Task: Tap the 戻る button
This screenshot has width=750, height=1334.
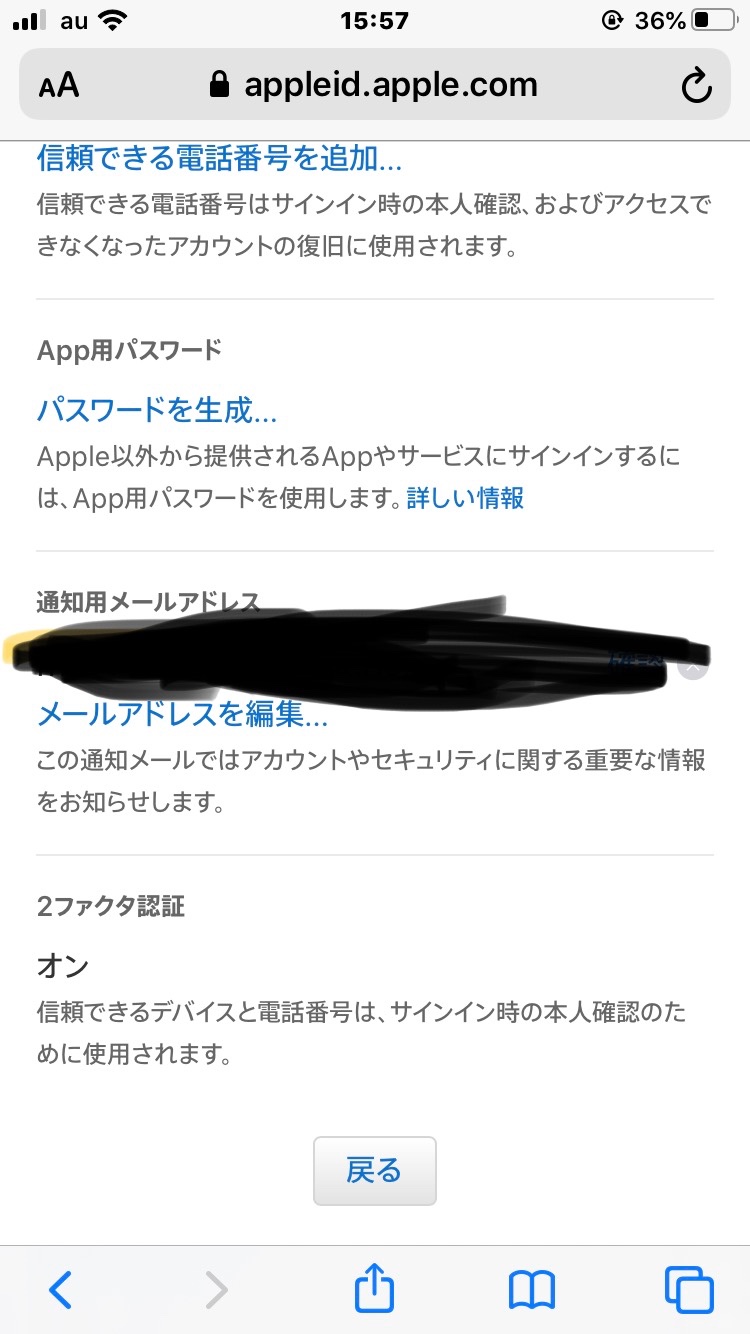Action: (375, 1170)
